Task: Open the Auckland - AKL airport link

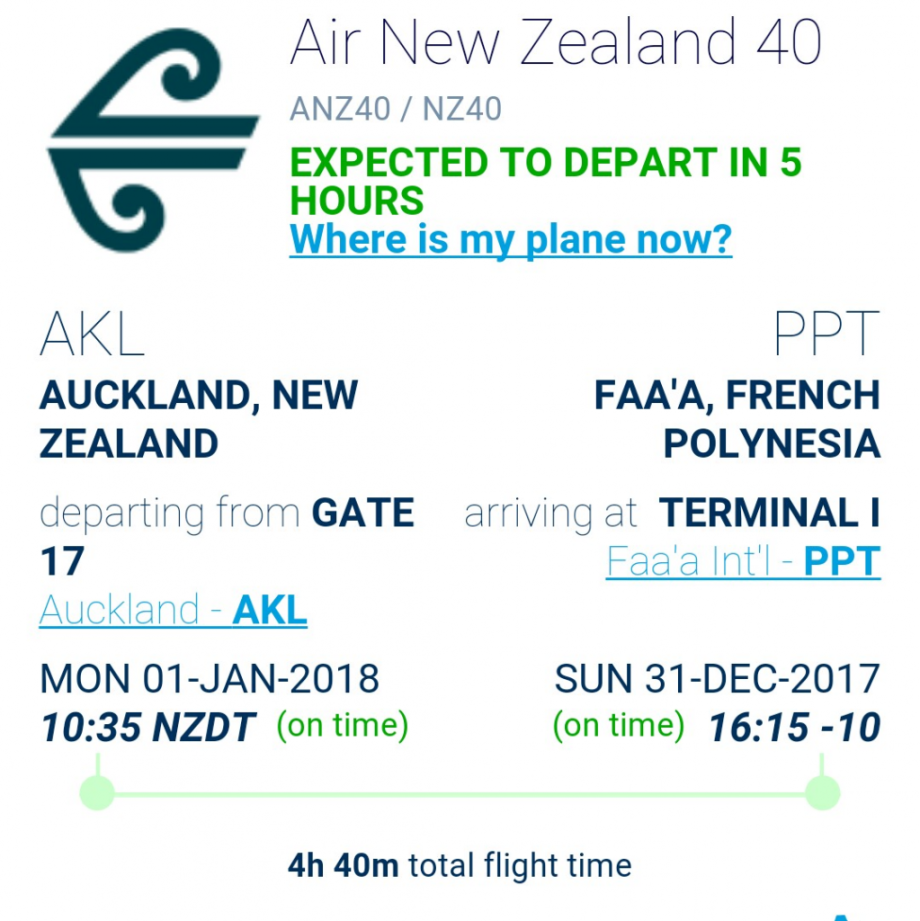Action: [173, 609]
